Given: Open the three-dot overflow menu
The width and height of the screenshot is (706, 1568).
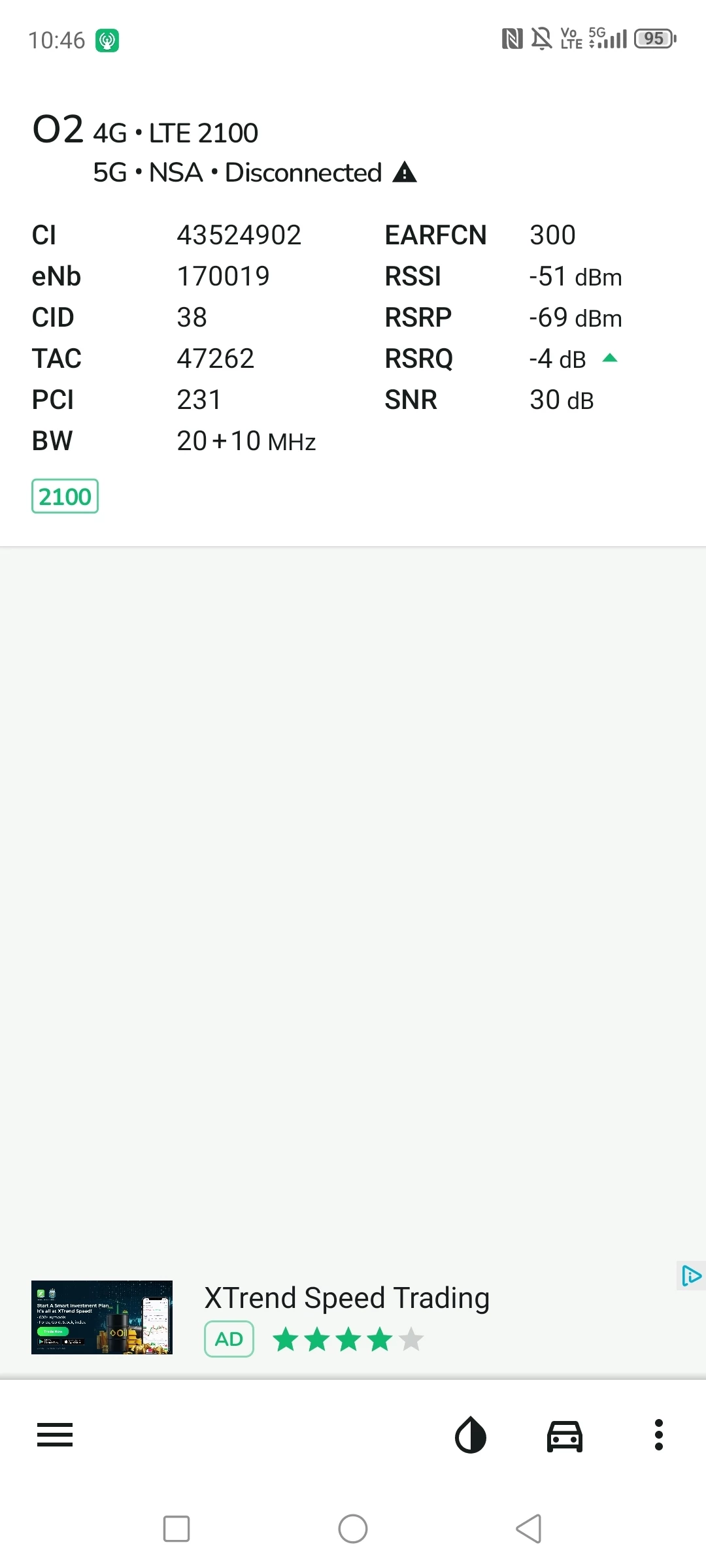Looking at the screenshot, I should pyautogui.click(x=659, y=1435).
